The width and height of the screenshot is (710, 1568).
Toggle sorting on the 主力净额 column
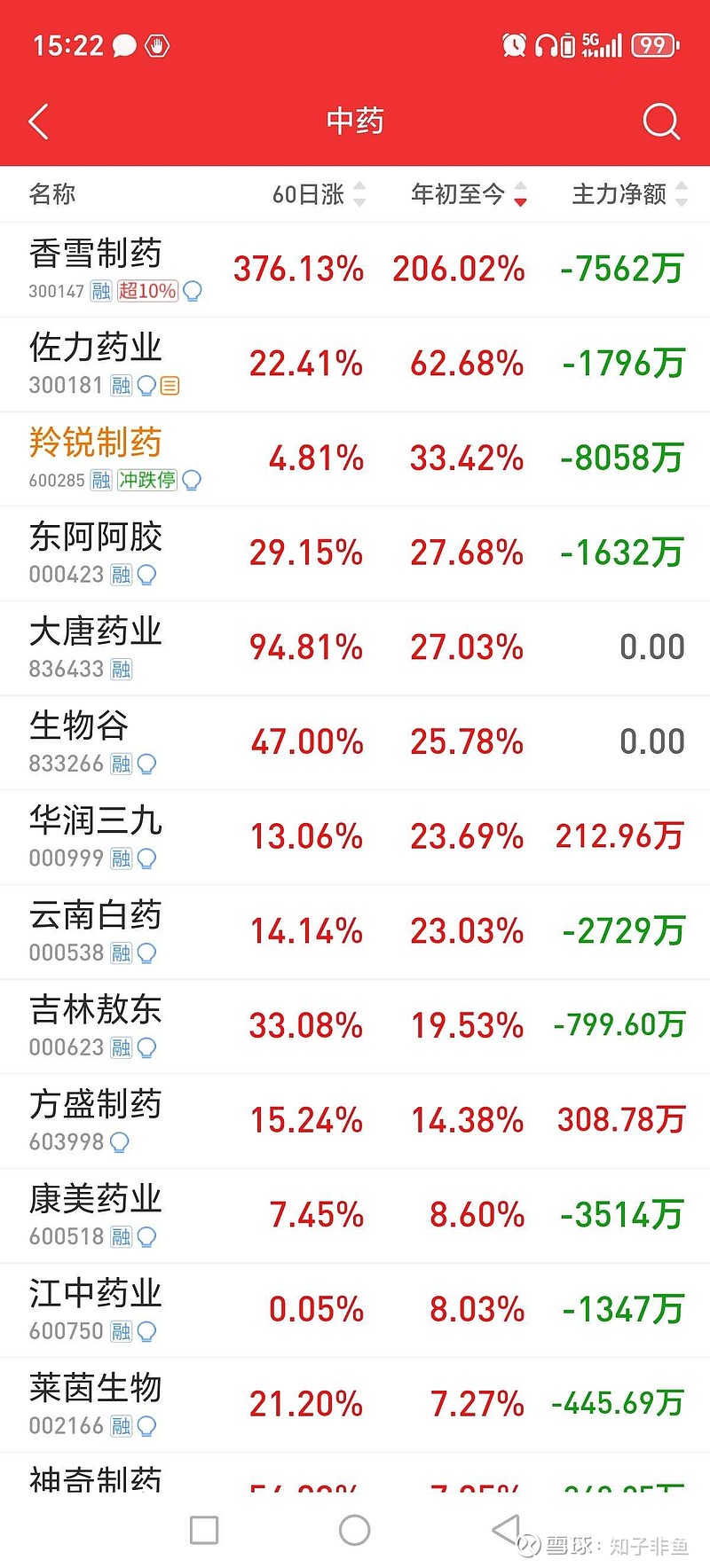(x=621, y=194)
